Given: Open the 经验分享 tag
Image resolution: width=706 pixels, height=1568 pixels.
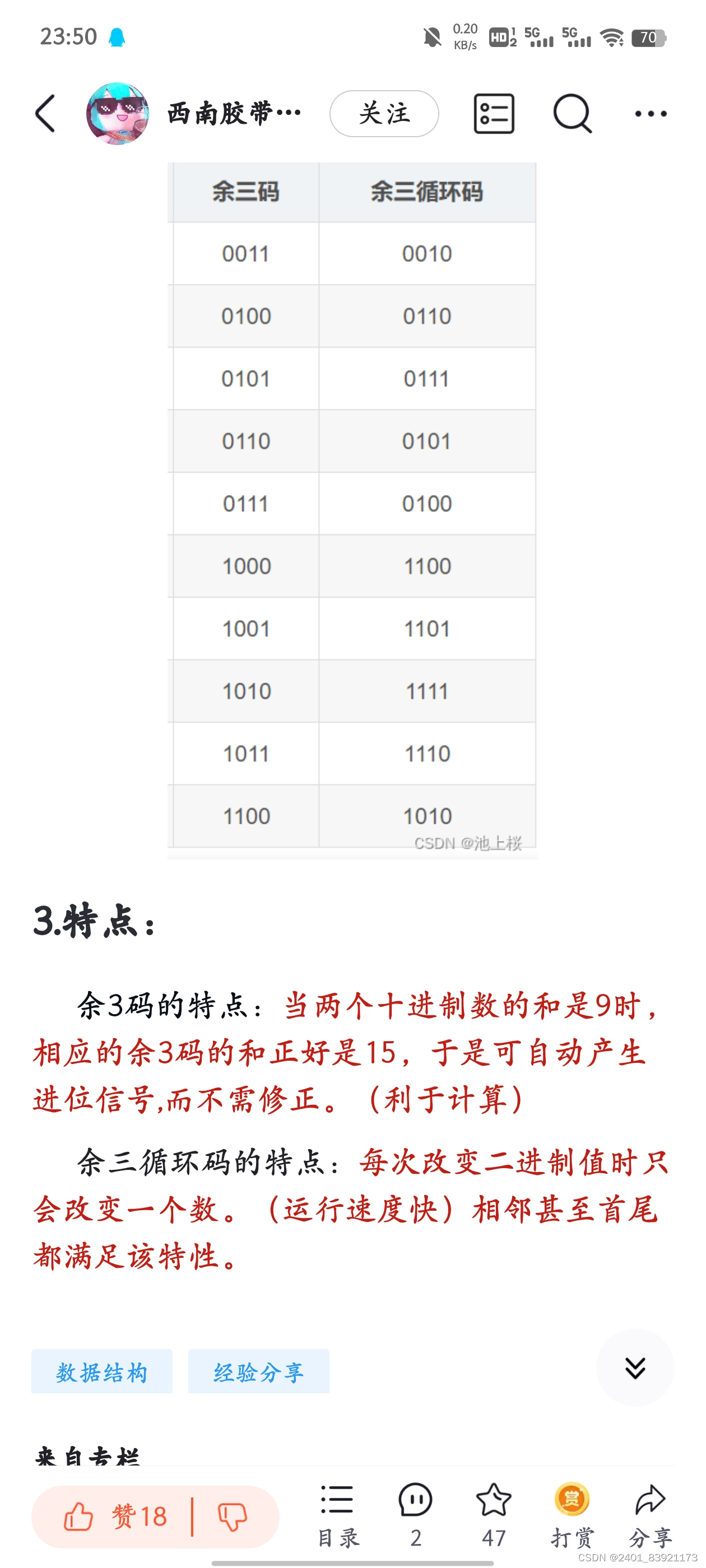Looking at the screenshot, I should pos(258,1372).
